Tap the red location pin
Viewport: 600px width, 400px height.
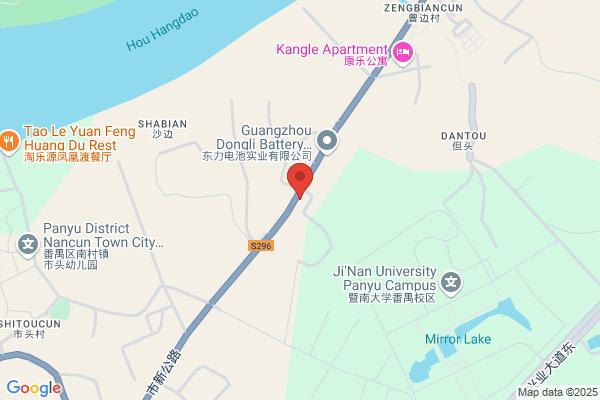(300, 181)
